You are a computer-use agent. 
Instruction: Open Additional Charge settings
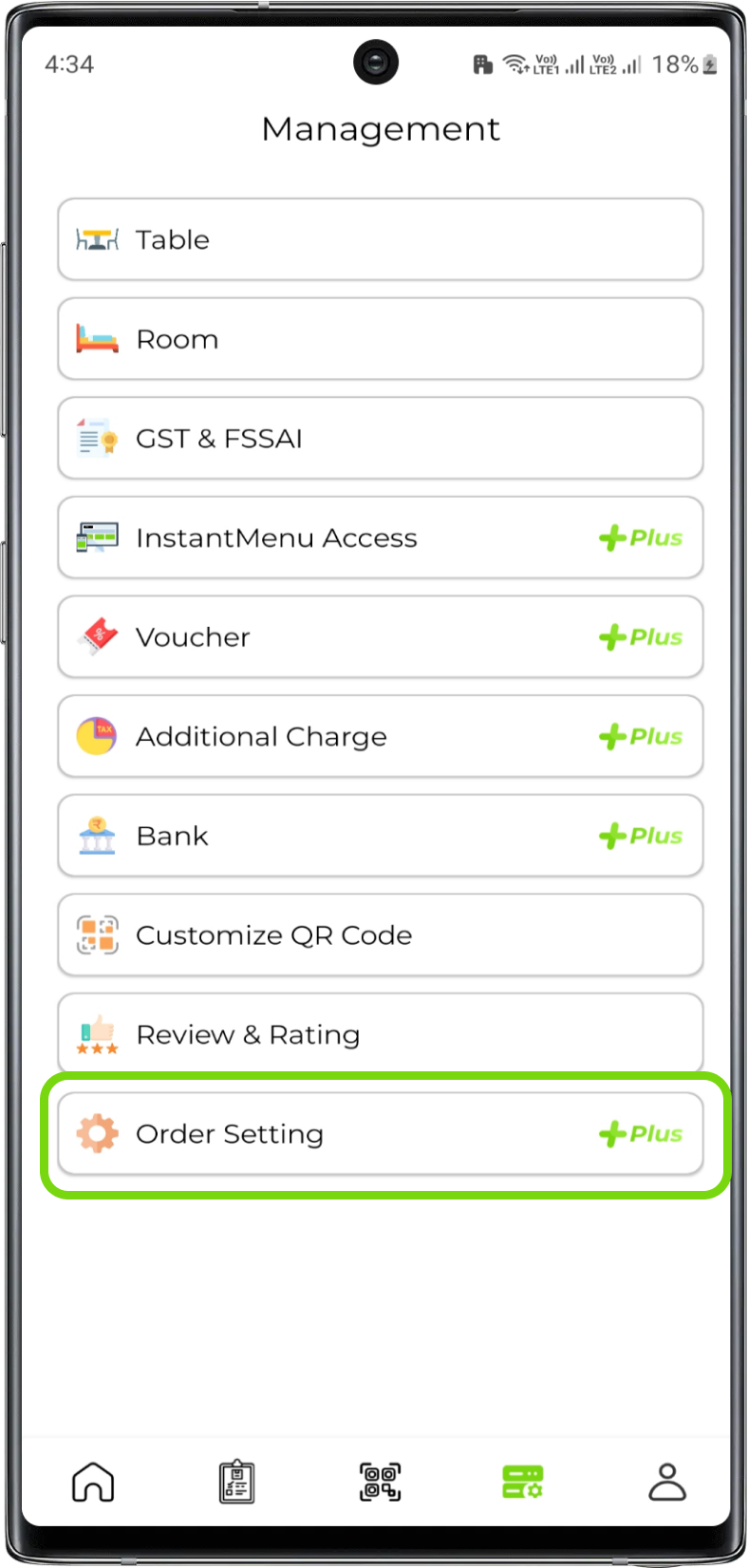pos(380,737)
